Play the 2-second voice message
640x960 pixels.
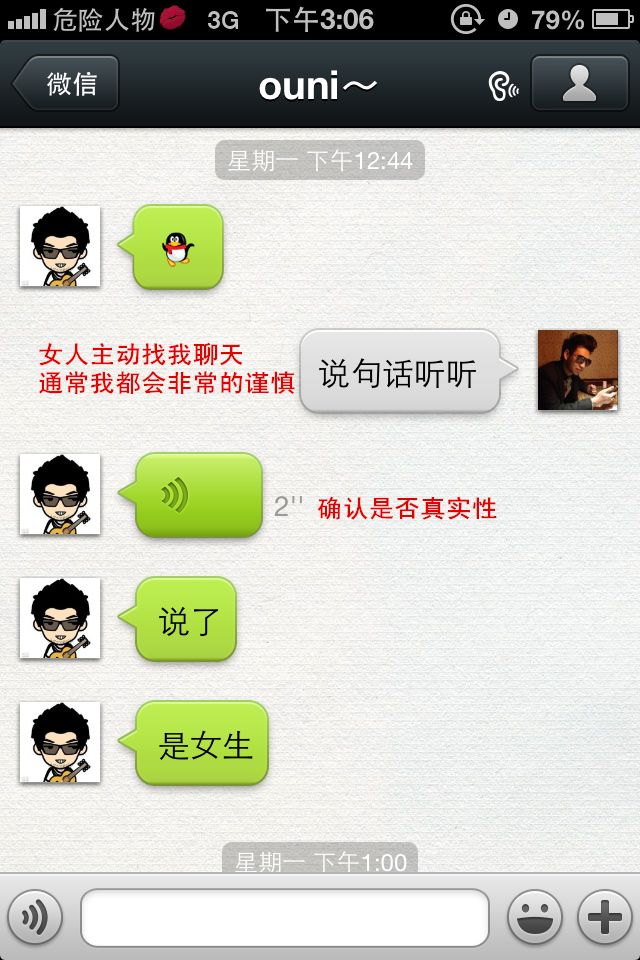198,494
